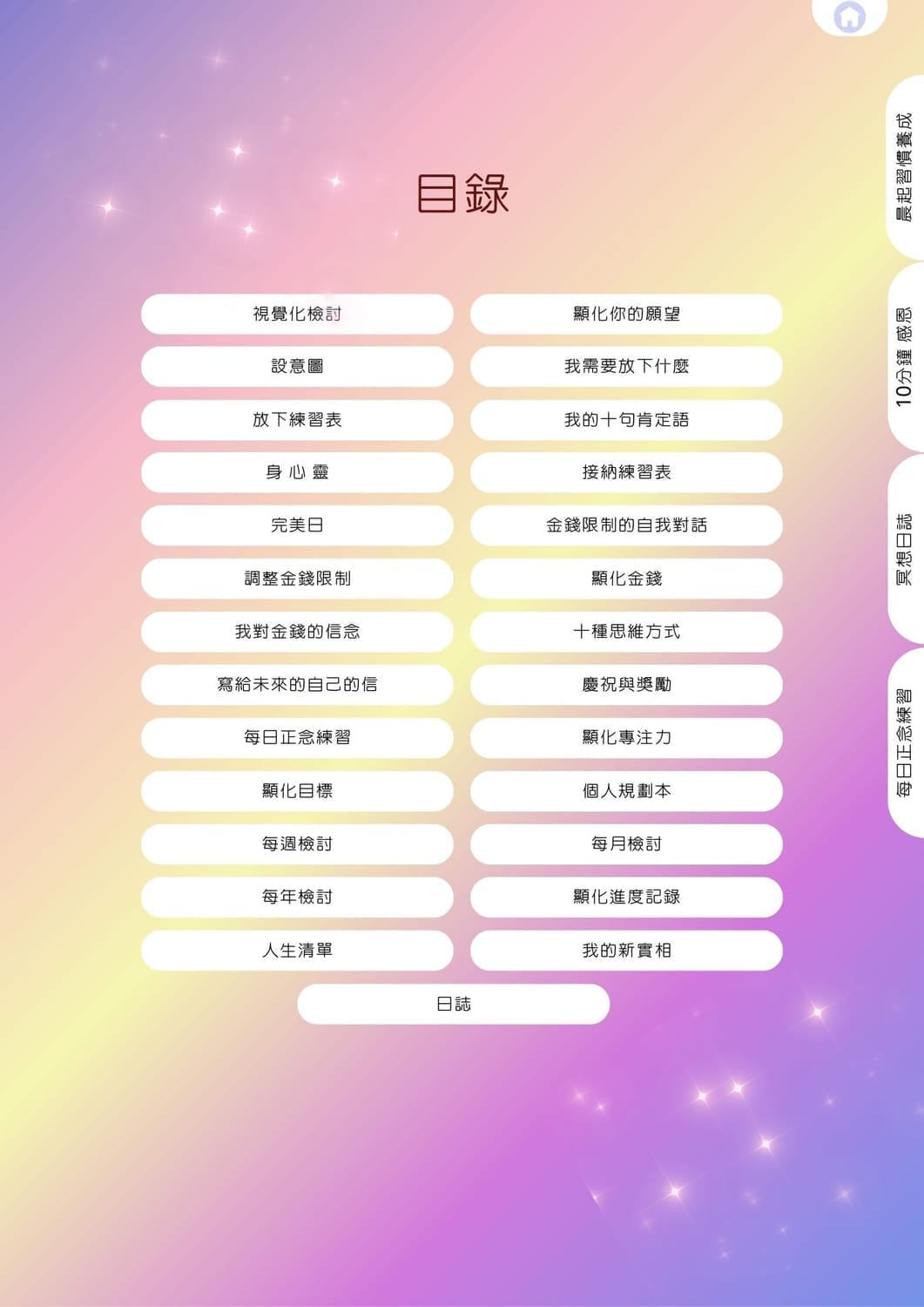
Task: Open the 放下練習表 worksheet
Action: click(297, 420)
